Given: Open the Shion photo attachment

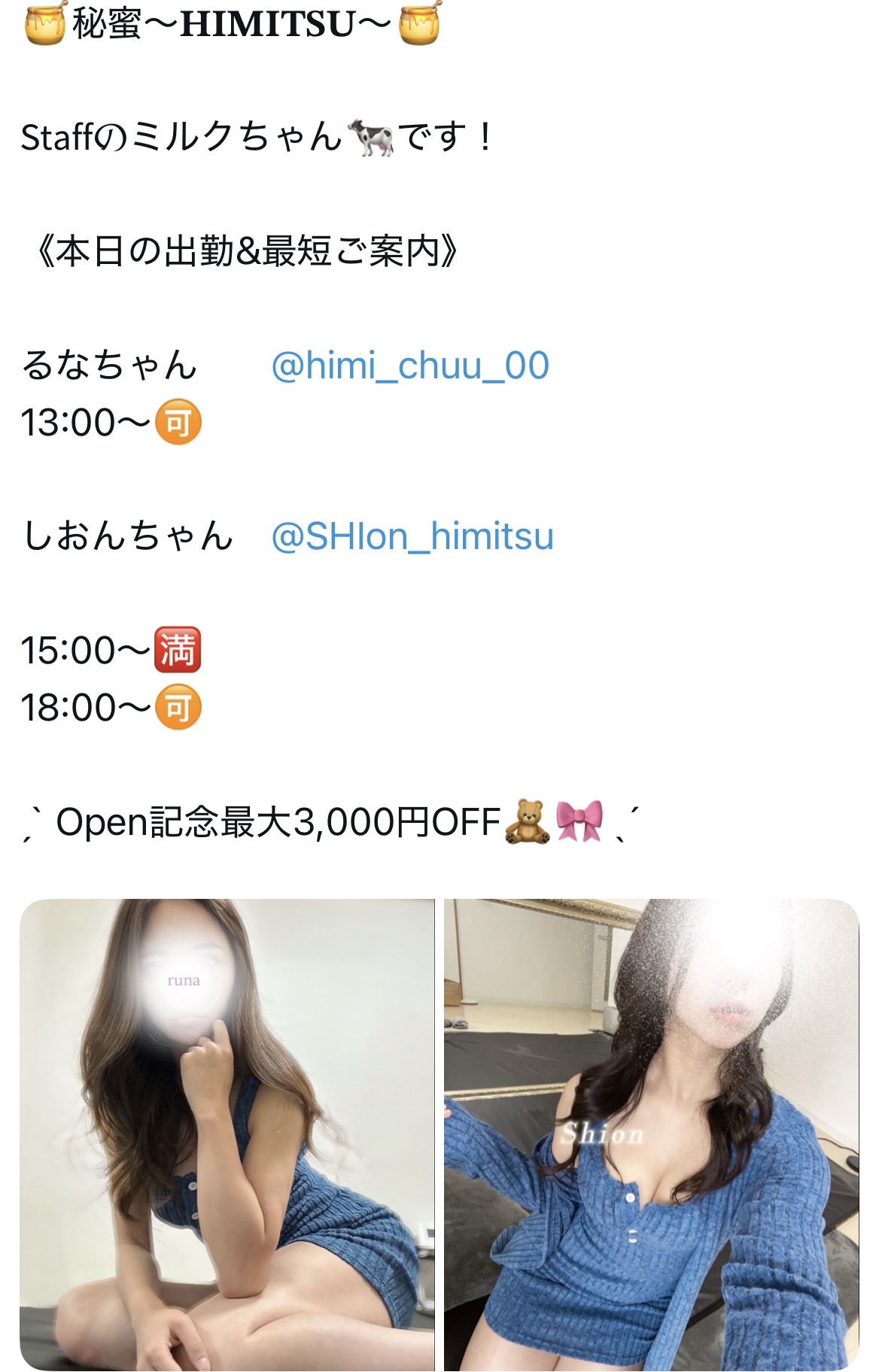Looking at the screenshot, I should point(651,1134).
